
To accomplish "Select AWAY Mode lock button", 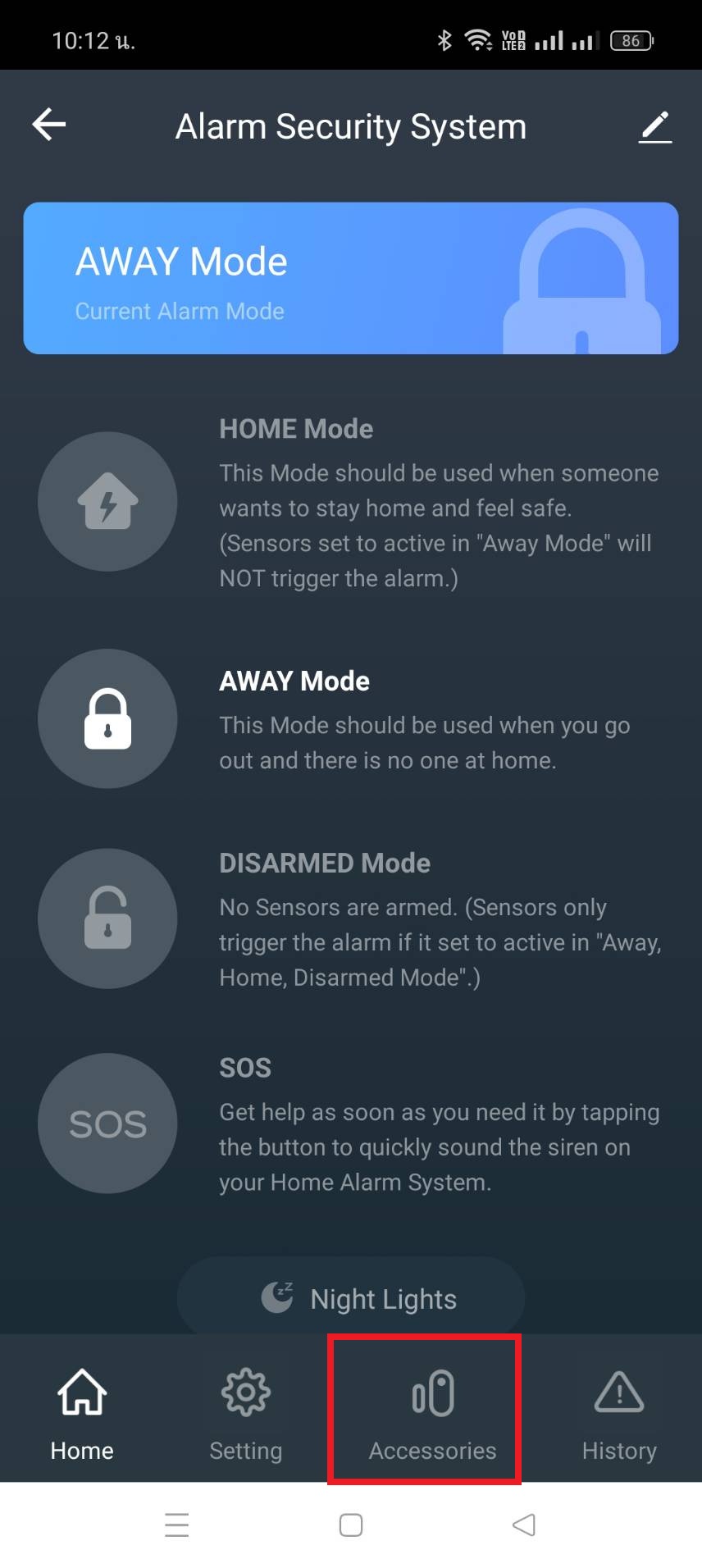I will click(x=107, y=718).
